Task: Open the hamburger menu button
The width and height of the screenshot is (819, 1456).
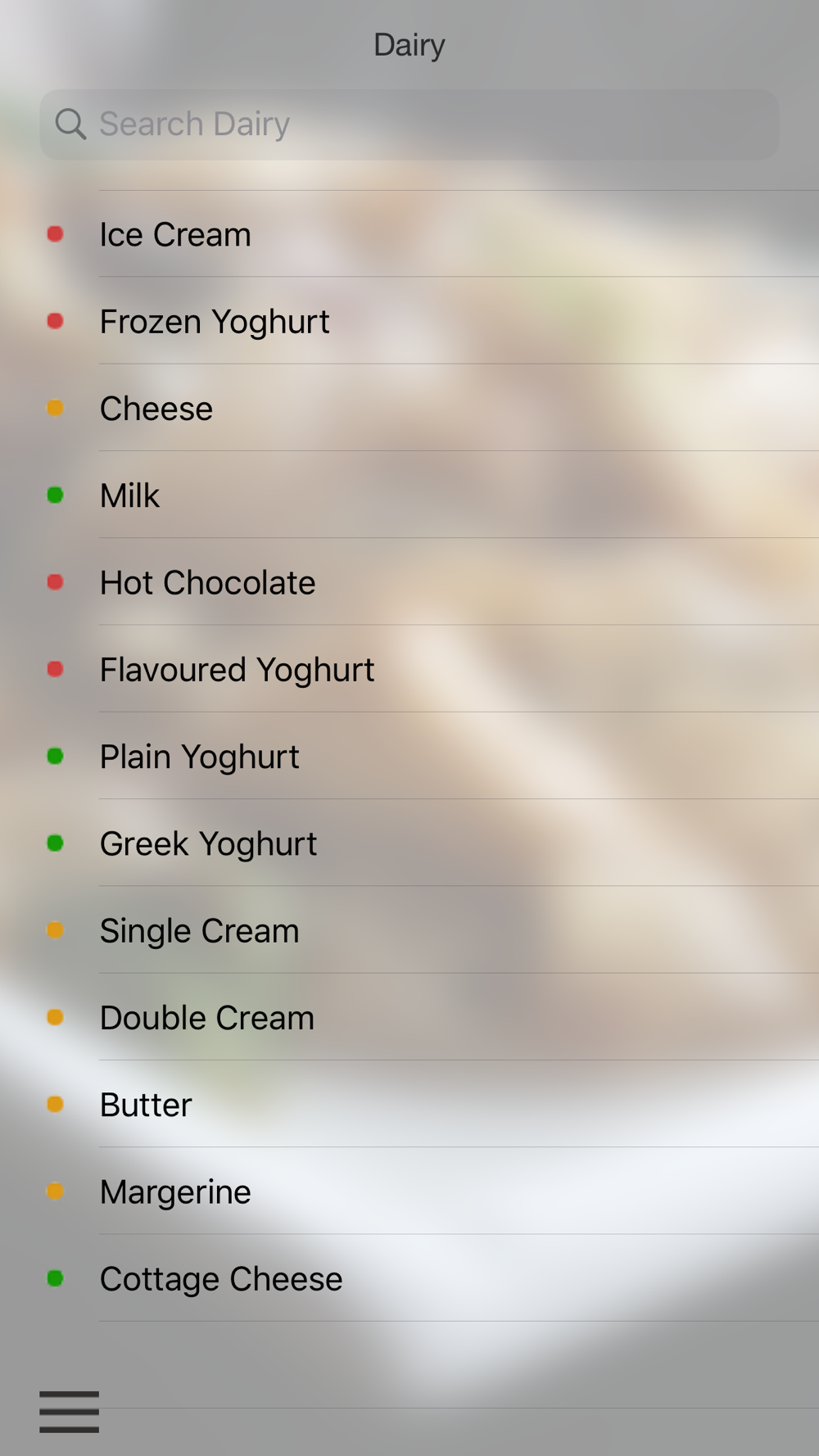Action: (x=69, y=1412)
